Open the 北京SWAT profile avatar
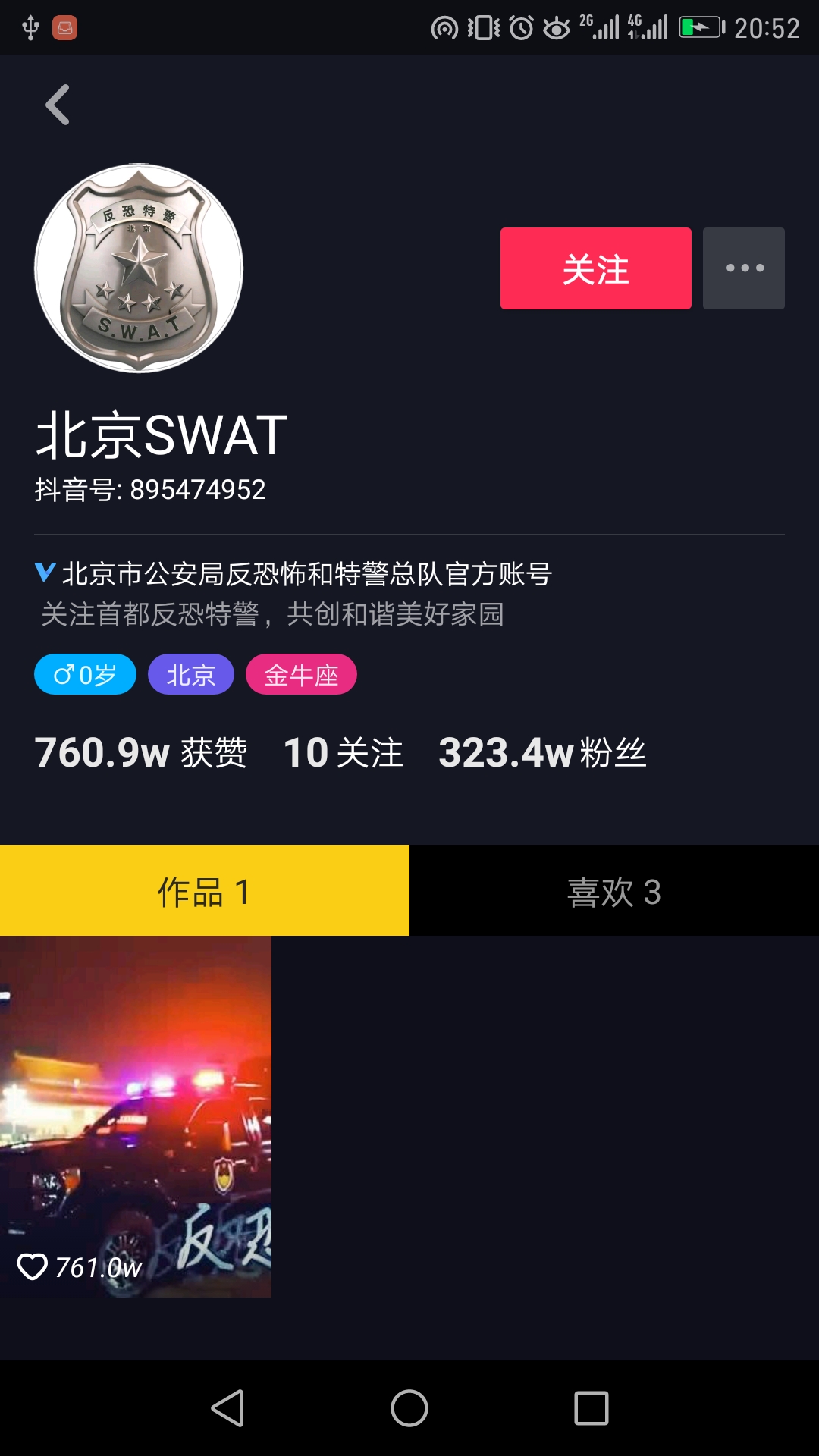This screenshot has width=819, height=1456. coord(139,268)
